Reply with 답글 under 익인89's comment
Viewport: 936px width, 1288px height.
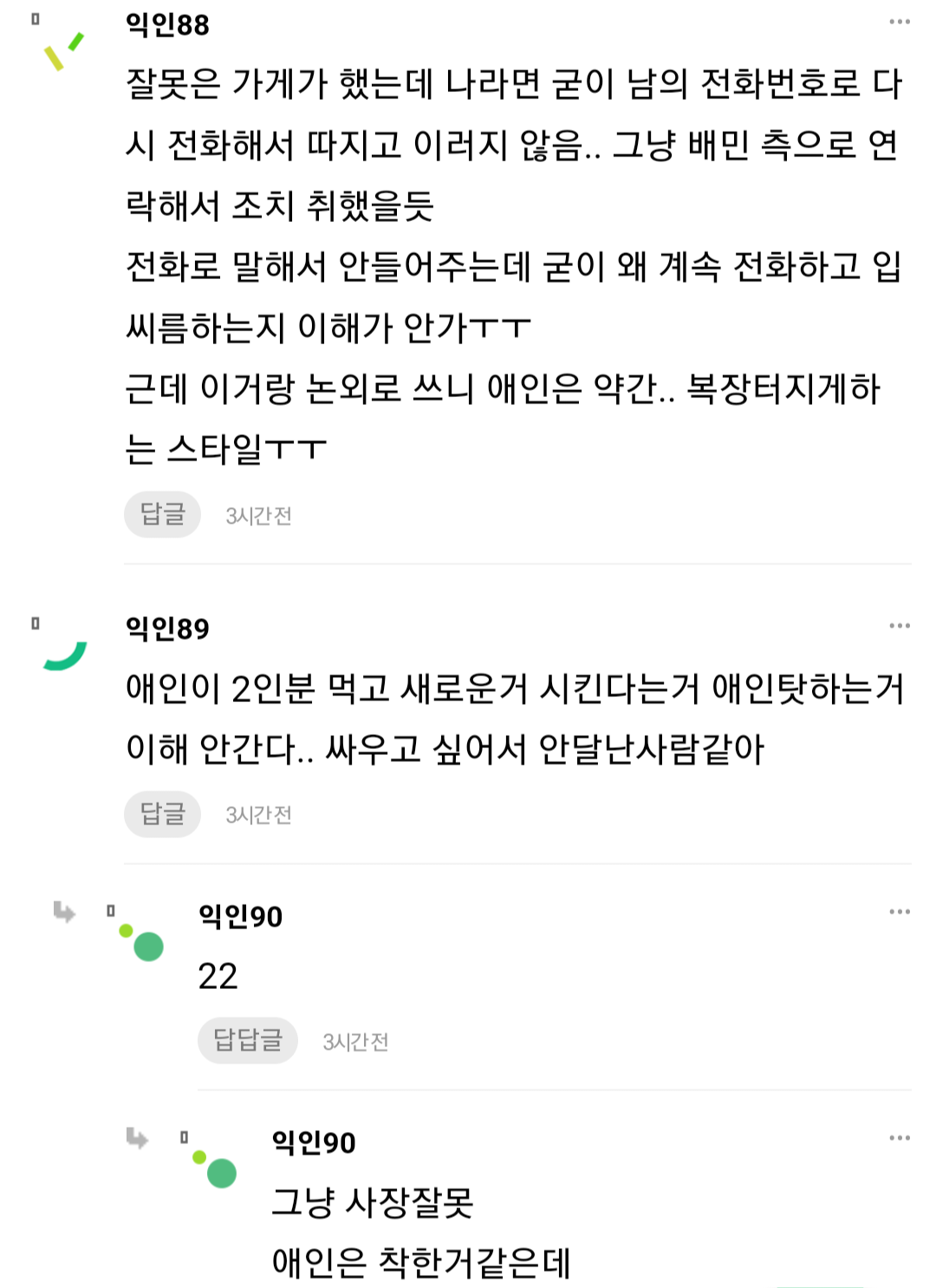click(163, 814)
